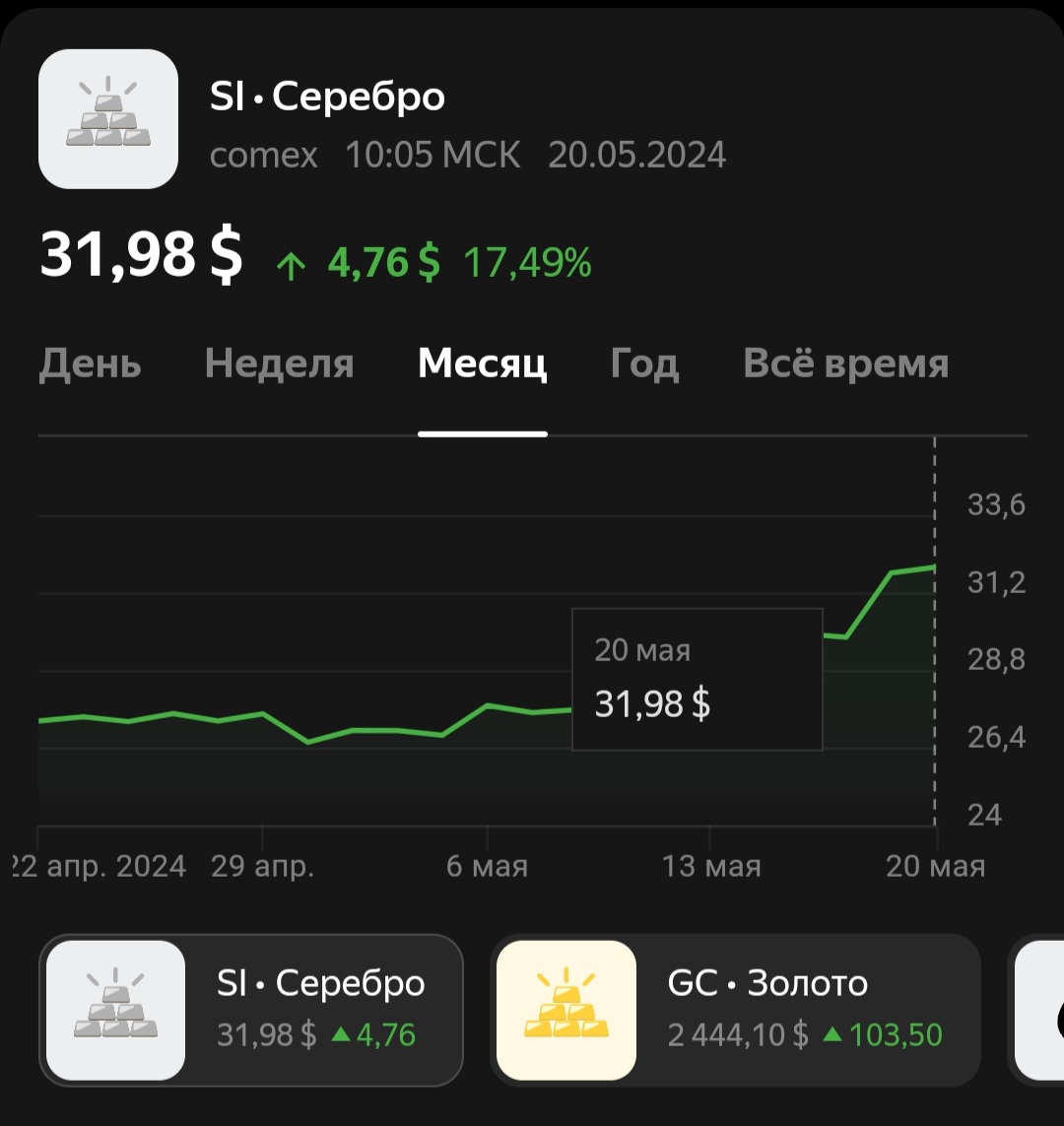Screen dimensions: 1064x1126
Task: Open the SI • Серебро quote card
Action: pos(251,1010)
